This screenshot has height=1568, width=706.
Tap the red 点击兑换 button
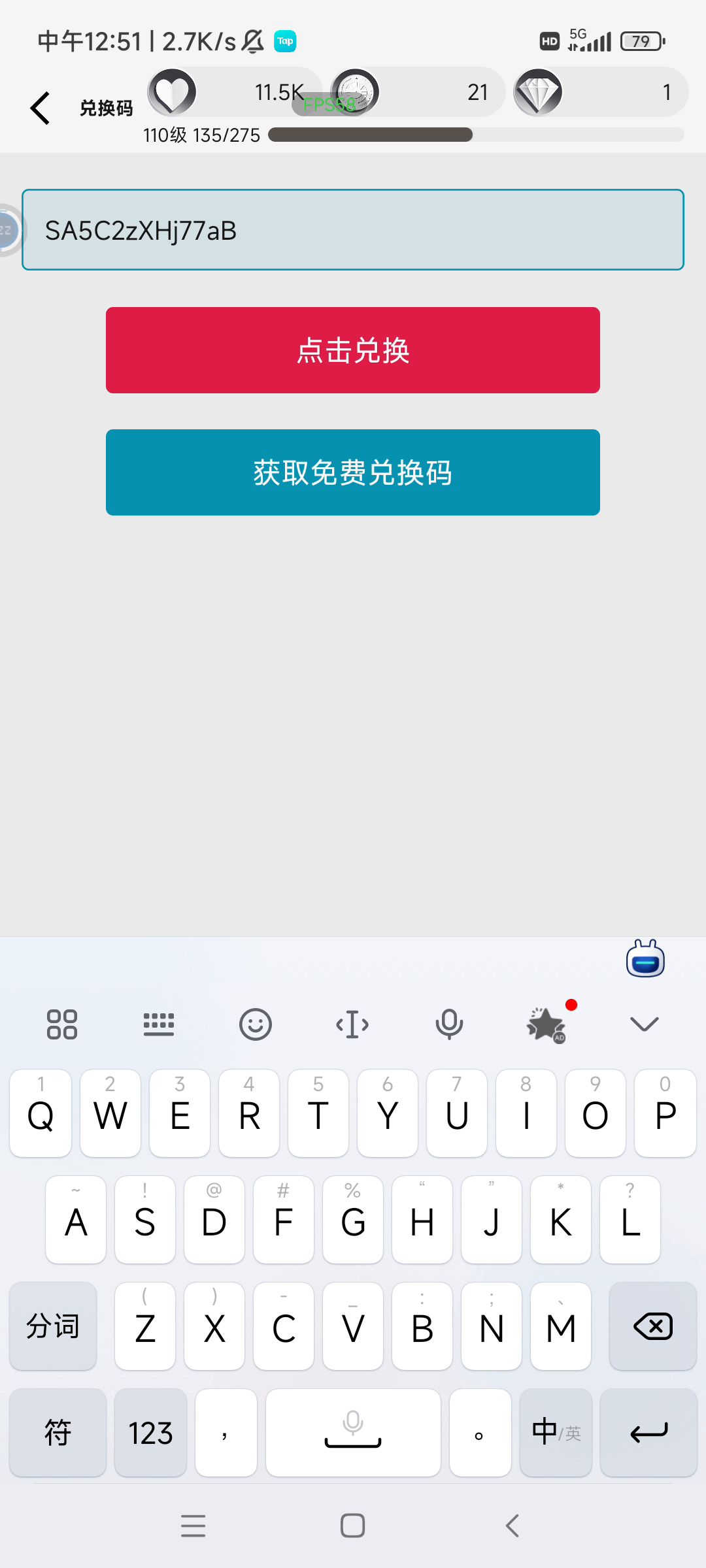pos(353,350)
